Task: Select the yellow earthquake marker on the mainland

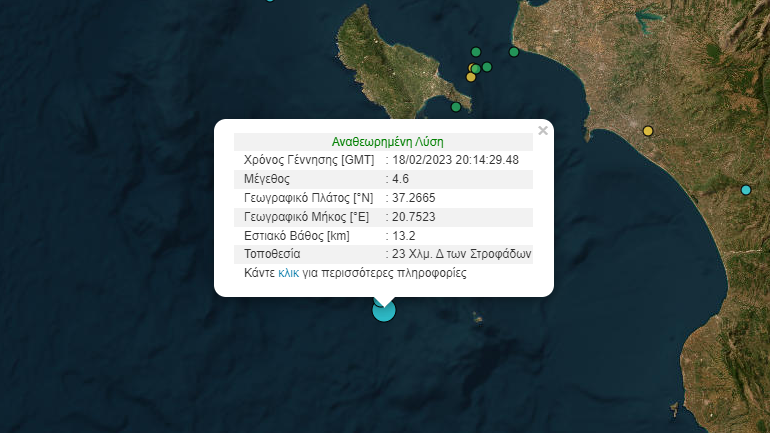Action: (x=648, y=131)
